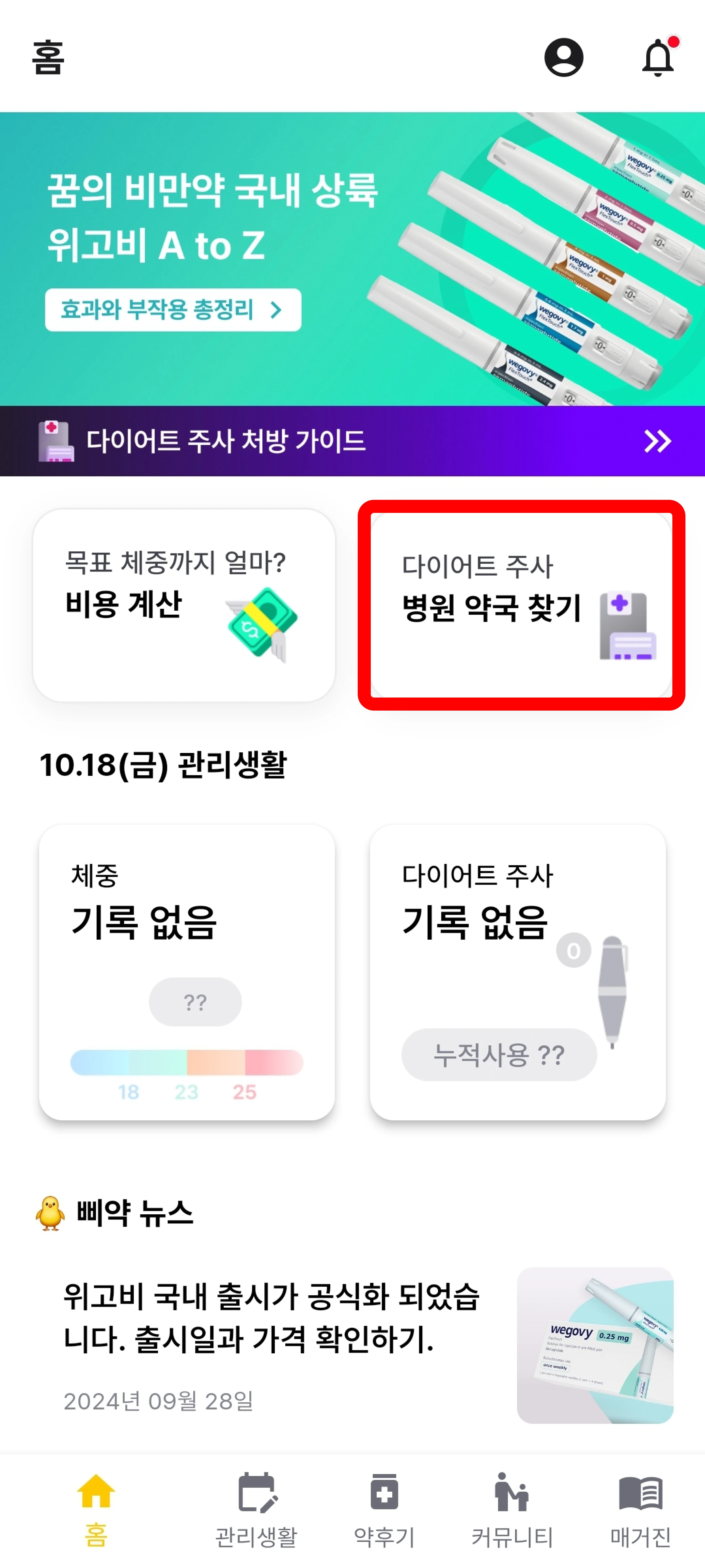This screenshot has width=705, height=1568.
Task: Open the 병원 약국 찾기 card
Action: click(x=521, y=605)
